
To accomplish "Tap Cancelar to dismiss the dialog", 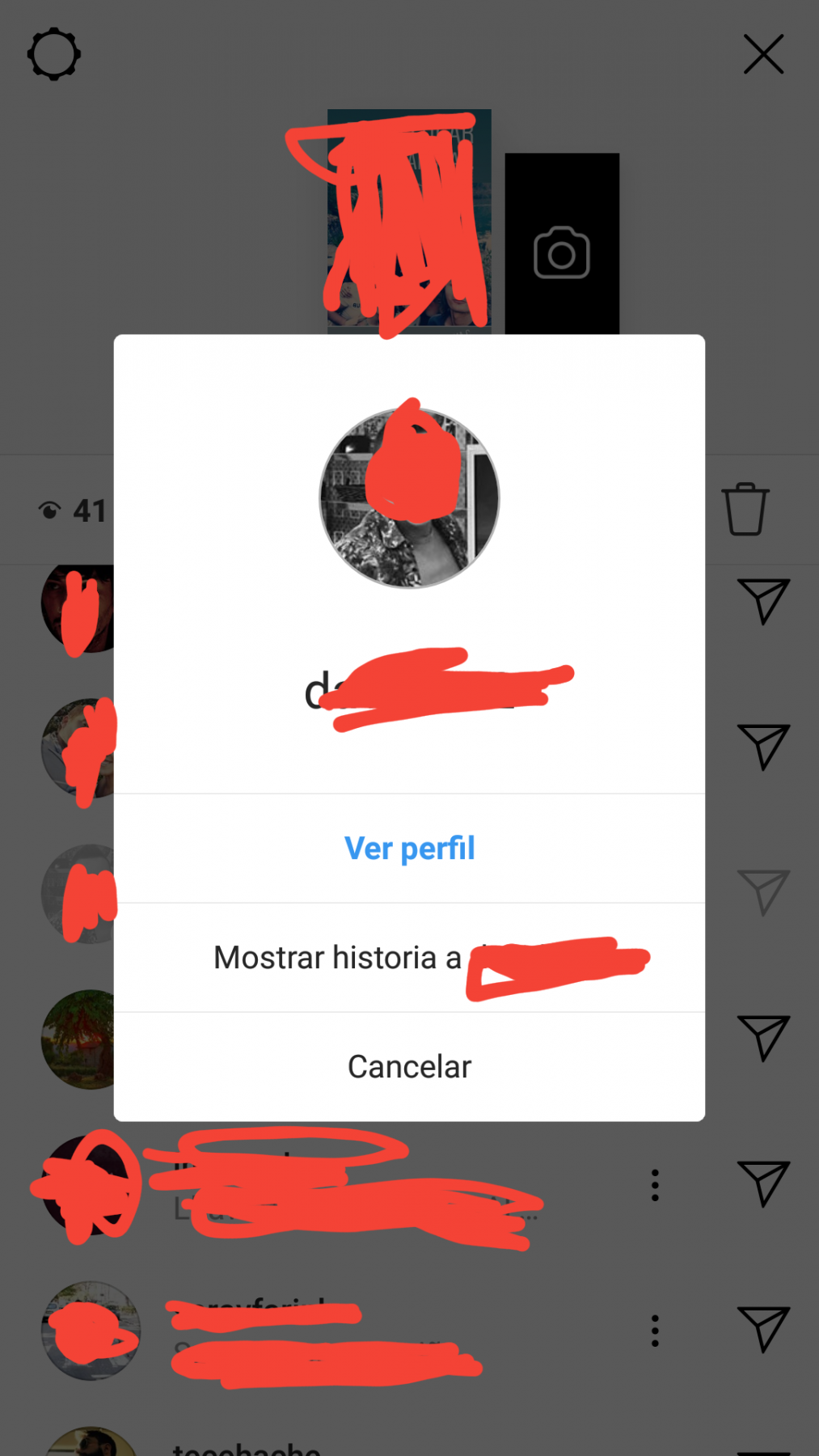I will point(409,1067).
